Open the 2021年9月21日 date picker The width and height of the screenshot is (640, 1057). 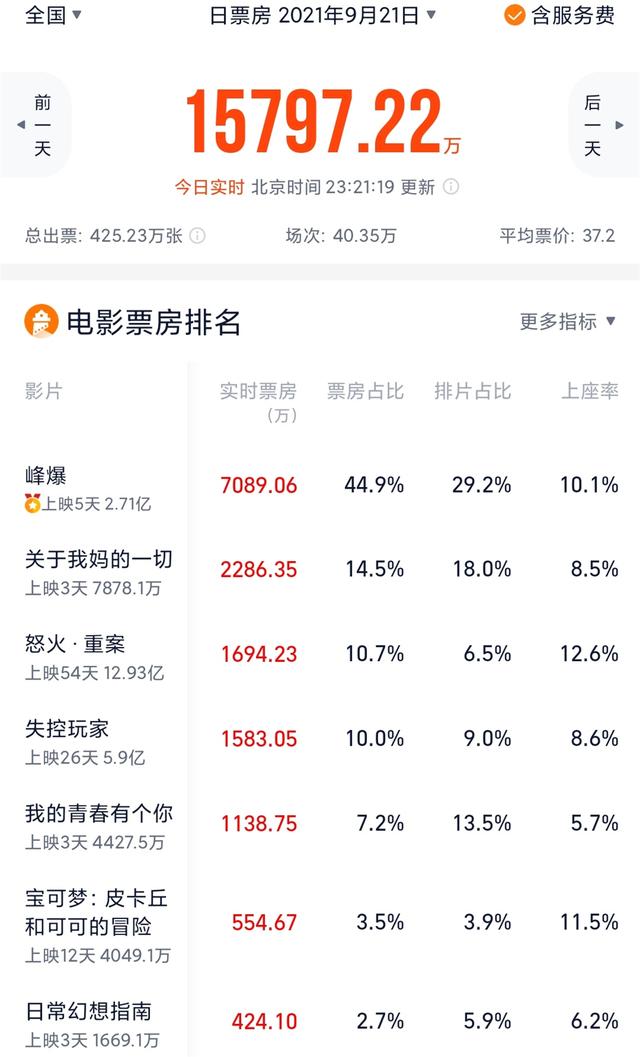pos(322,15)
